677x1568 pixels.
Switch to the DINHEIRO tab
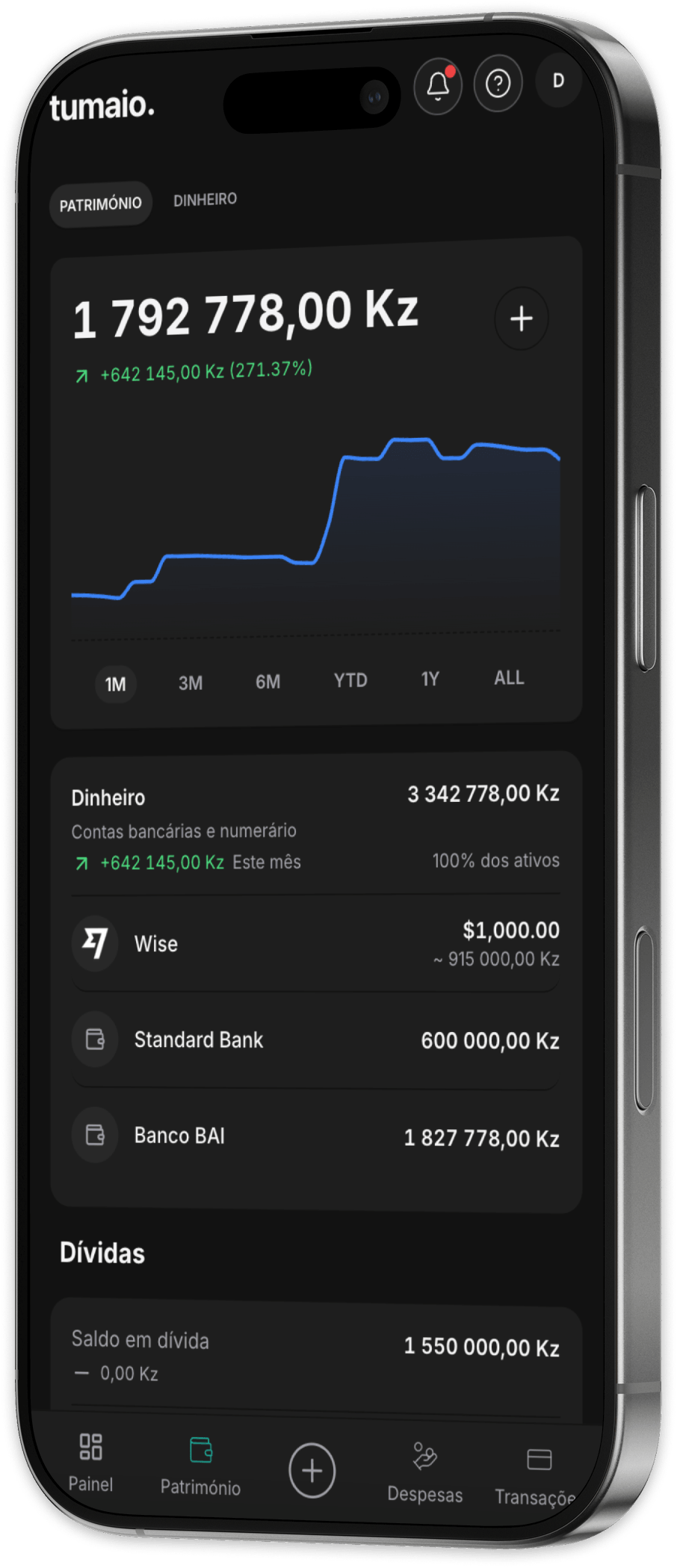(x=205, y=199)
